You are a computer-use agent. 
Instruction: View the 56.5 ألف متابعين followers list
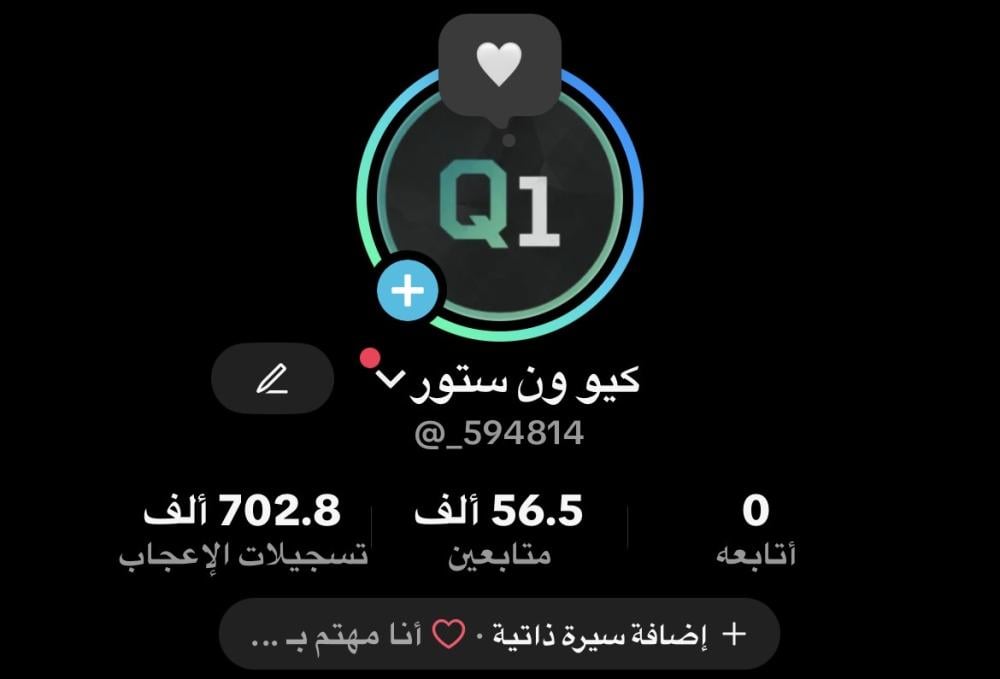[499, 531]
